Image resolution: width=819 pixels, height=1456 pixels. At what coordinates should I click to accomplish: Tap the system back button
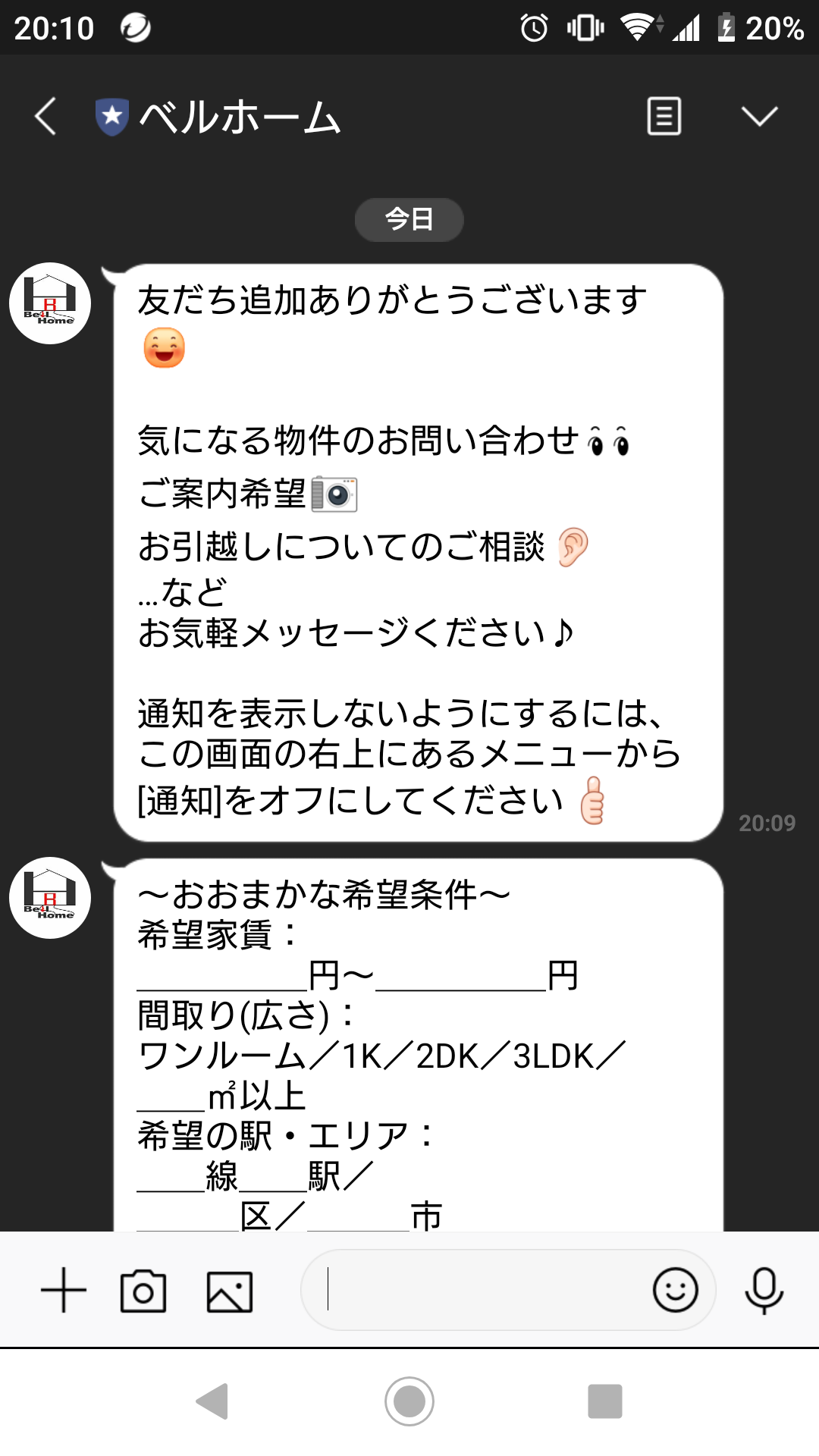pyautogui.click(x=213, y=1401)
